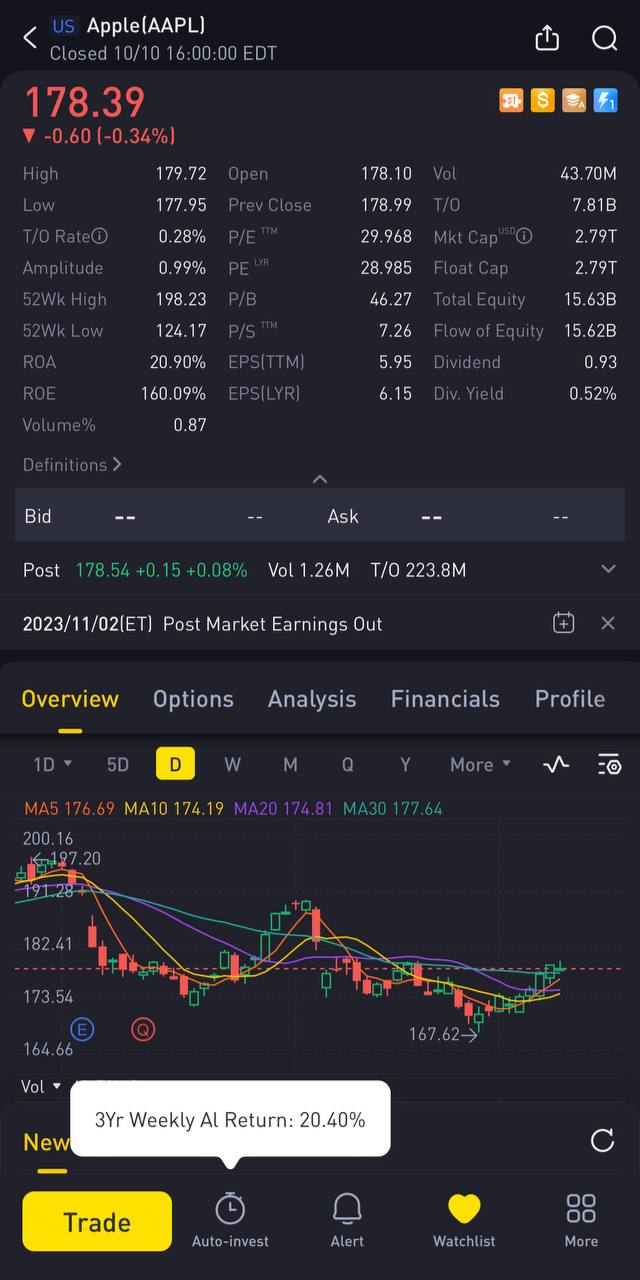Viewport: 640px width, 1280px height.
Task: Open Auto-invest
Action: point(230,1220)
